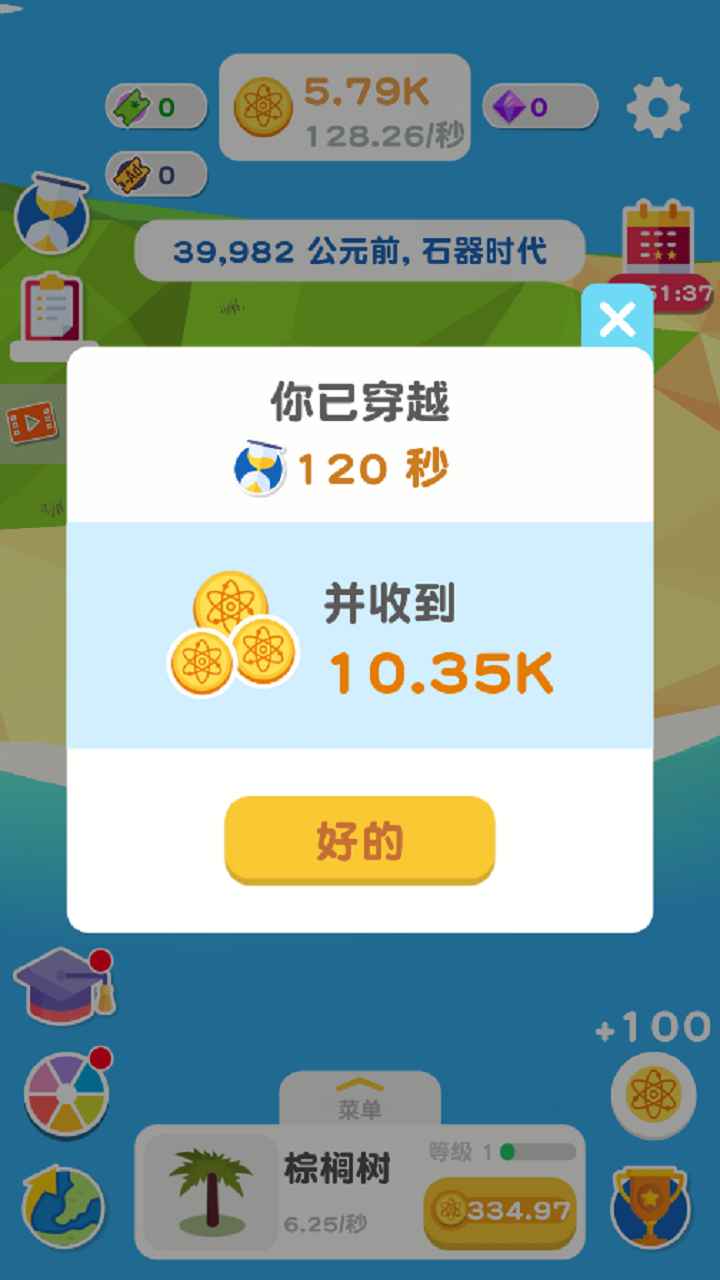The width and height of the screenshot is (720, 1280).
Task: Upgrade 棕榈树 for 334.97 coins
Action: pos(500,1211)
